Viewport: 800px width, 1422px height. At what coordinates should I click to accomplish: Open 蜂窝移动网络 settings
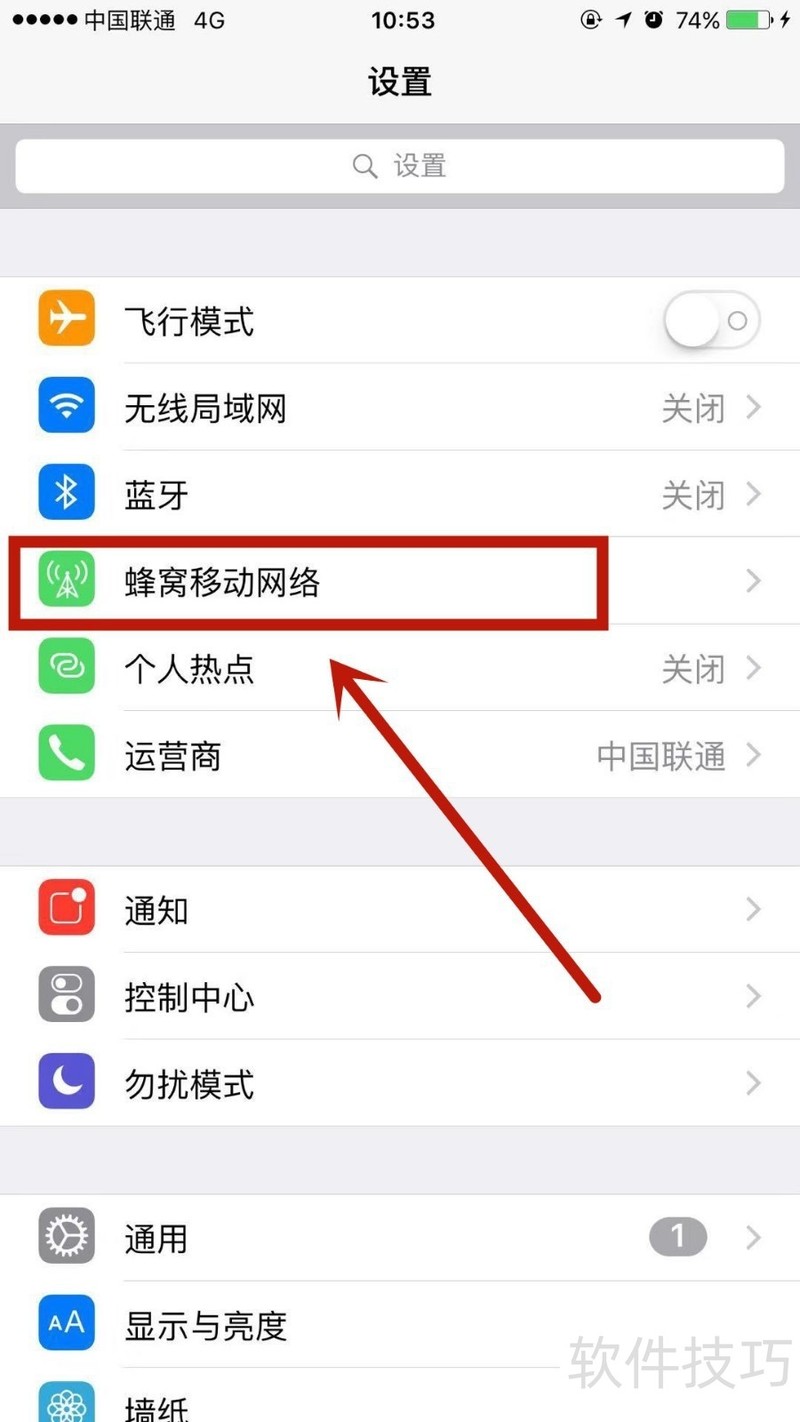[x=400, y=582]
